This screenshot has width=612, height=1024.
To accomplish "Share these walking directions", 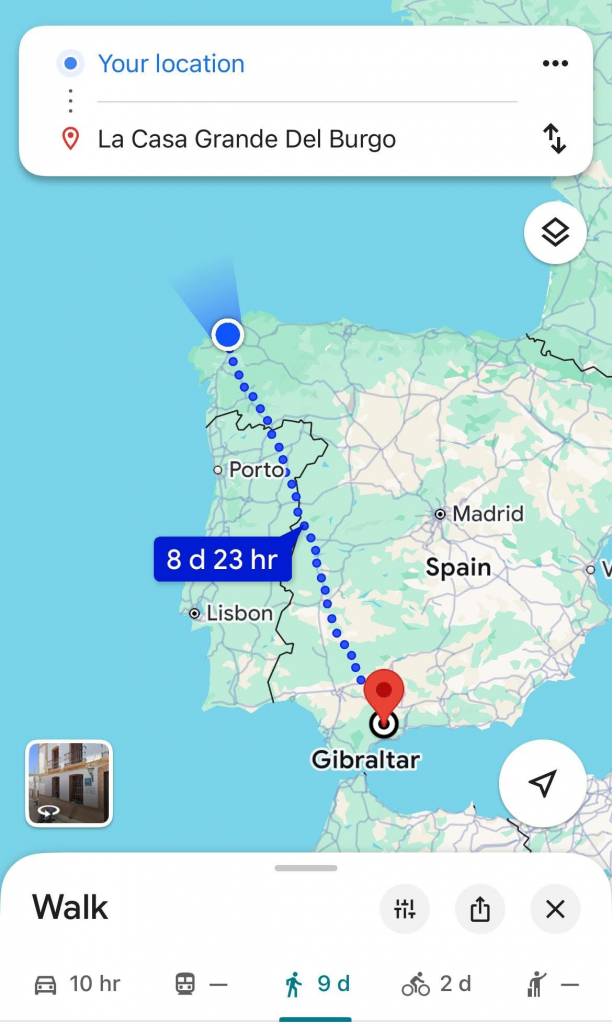I will pyautogui.click(x=480, y=909).
